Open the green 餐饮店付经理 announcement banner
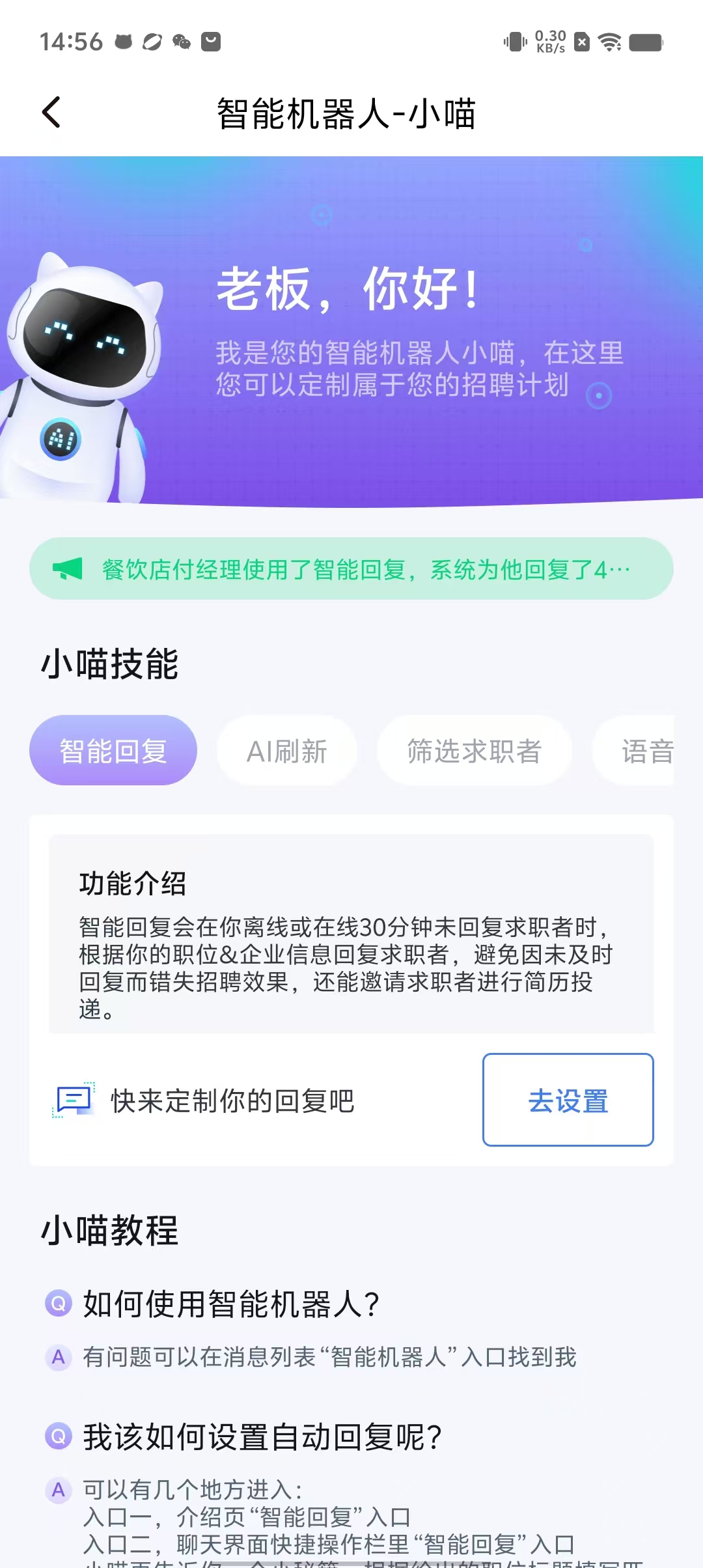This screenshot has height=1568, width=703. [351, 569]
